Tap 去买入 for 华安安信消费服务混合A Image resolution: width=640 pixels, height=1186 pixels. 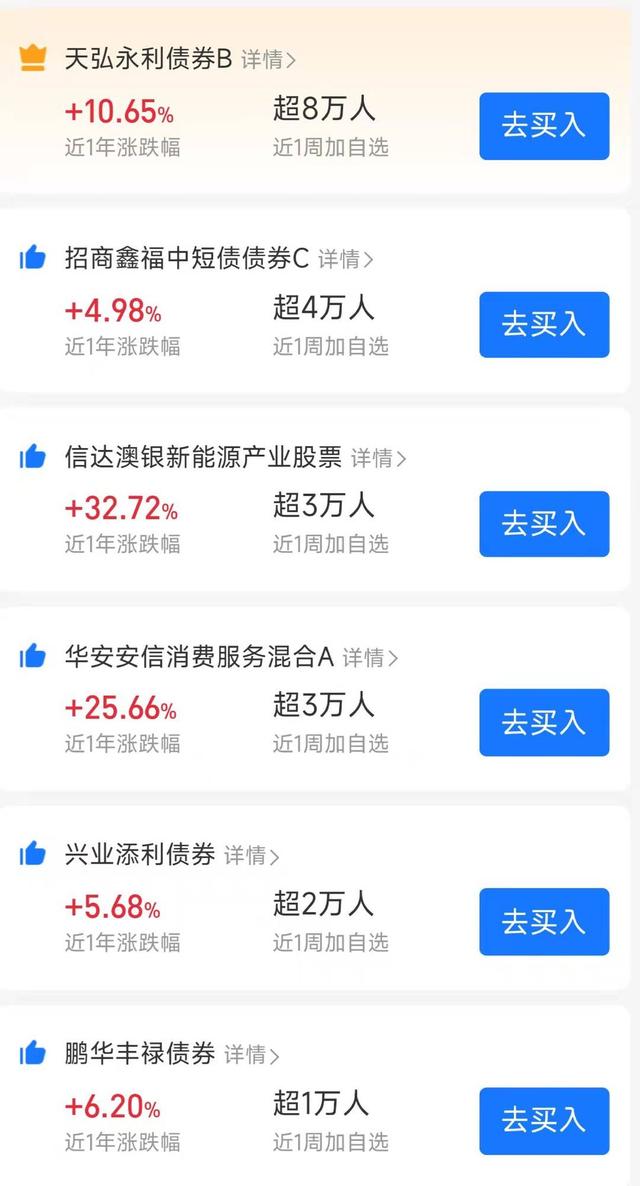pos(544,722)
